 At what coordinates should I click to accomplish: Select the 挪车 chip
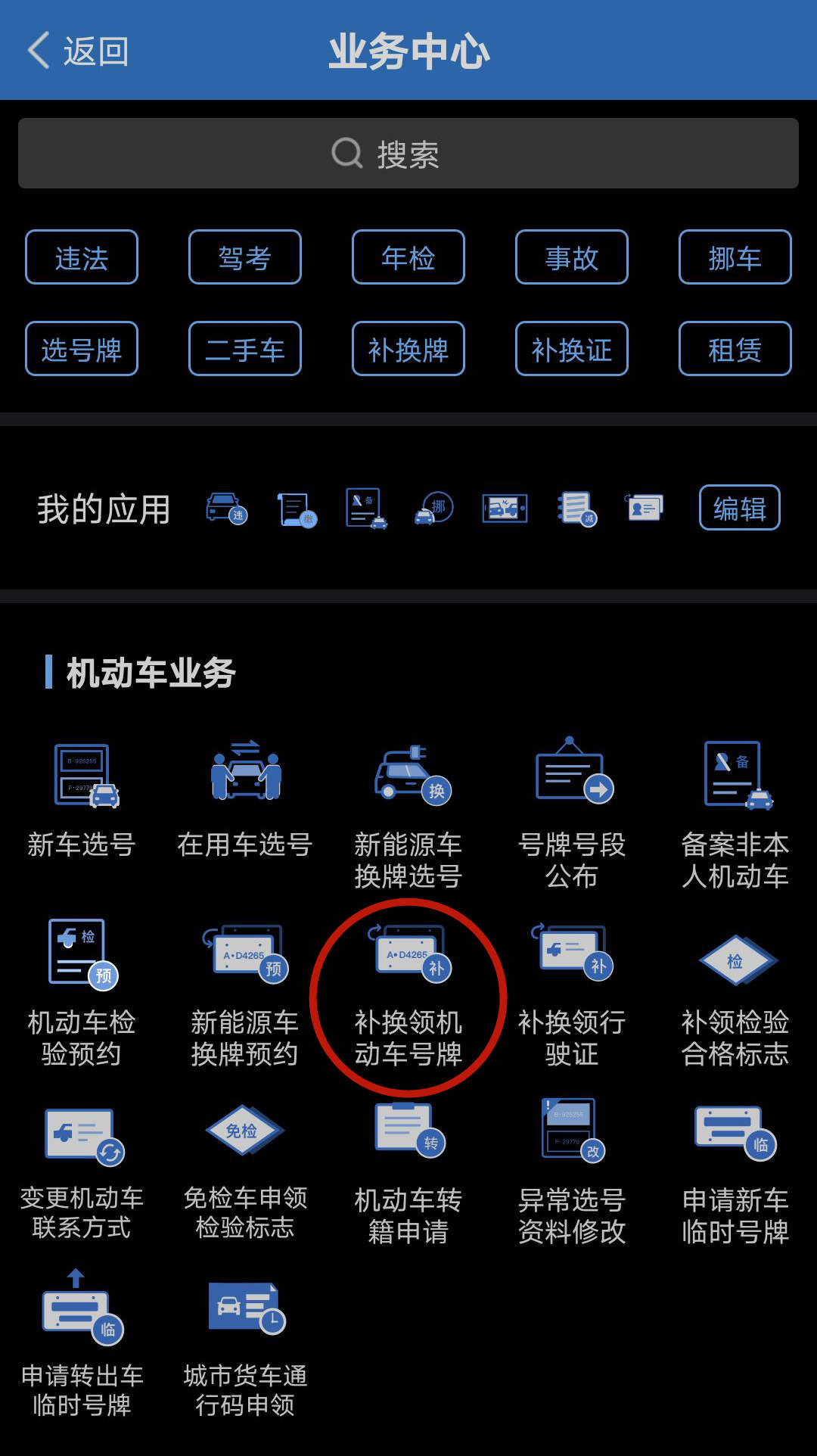(735, 258)
